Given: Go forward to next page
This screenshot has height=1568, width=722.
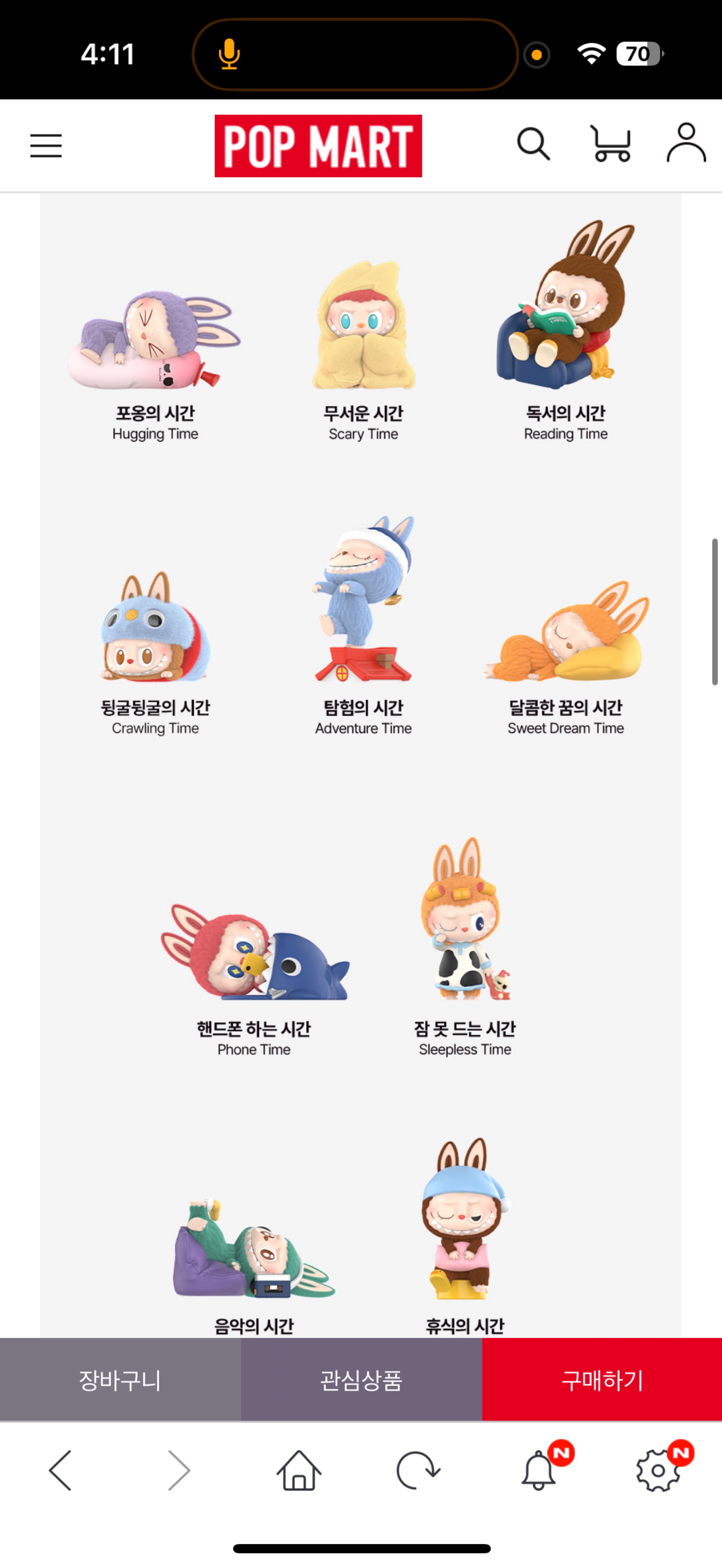Looking at the screenshot, I should 179,1470.
